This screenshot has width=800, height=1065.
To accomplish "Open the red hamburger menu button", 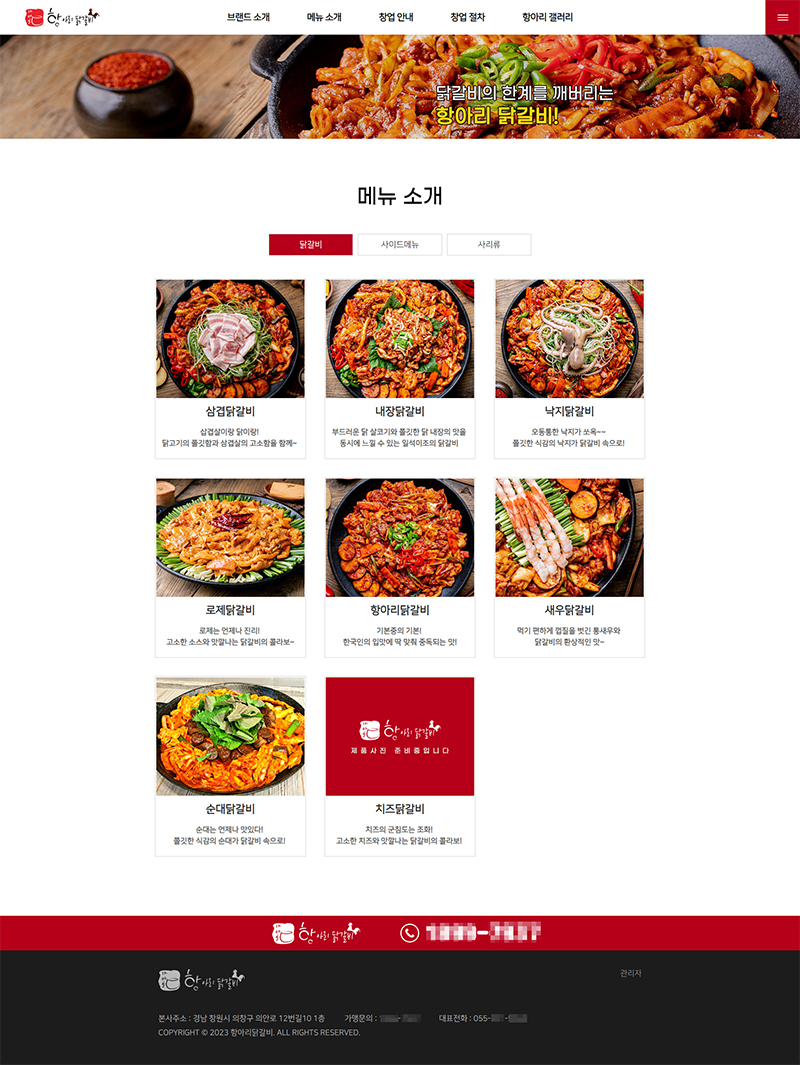I will click(782, 17).
